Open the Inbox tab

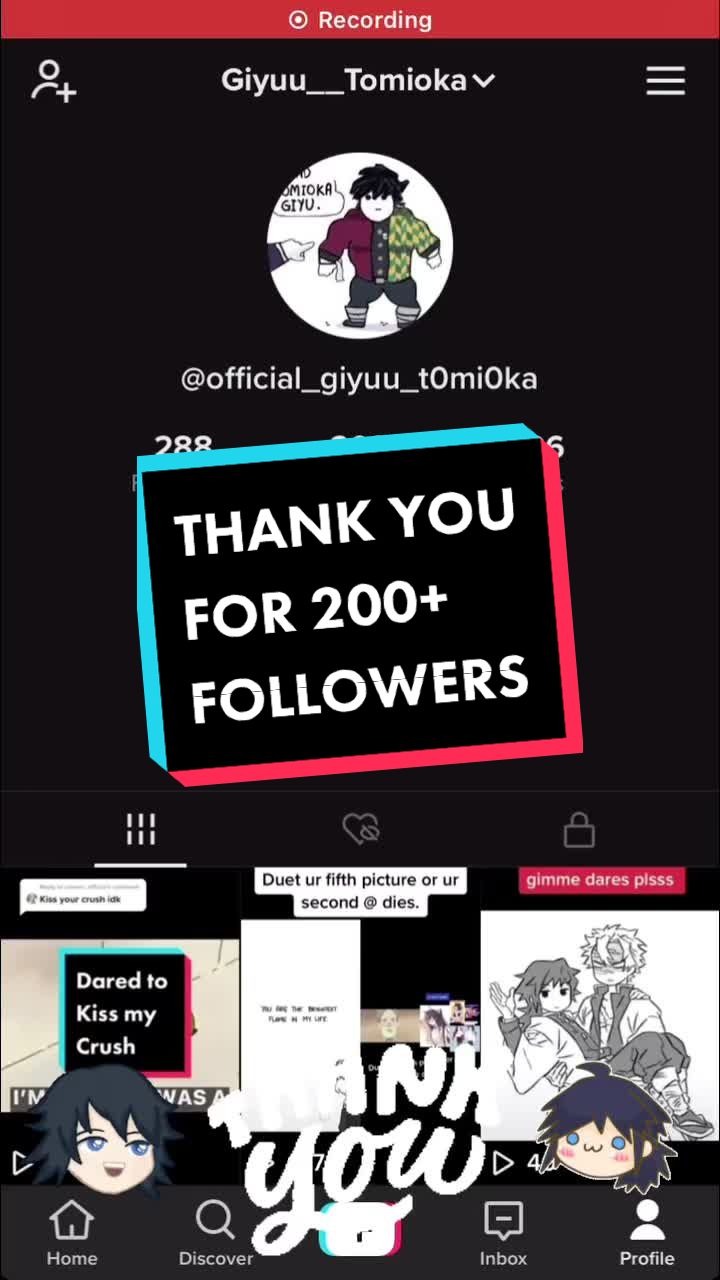pos(504,1233)
